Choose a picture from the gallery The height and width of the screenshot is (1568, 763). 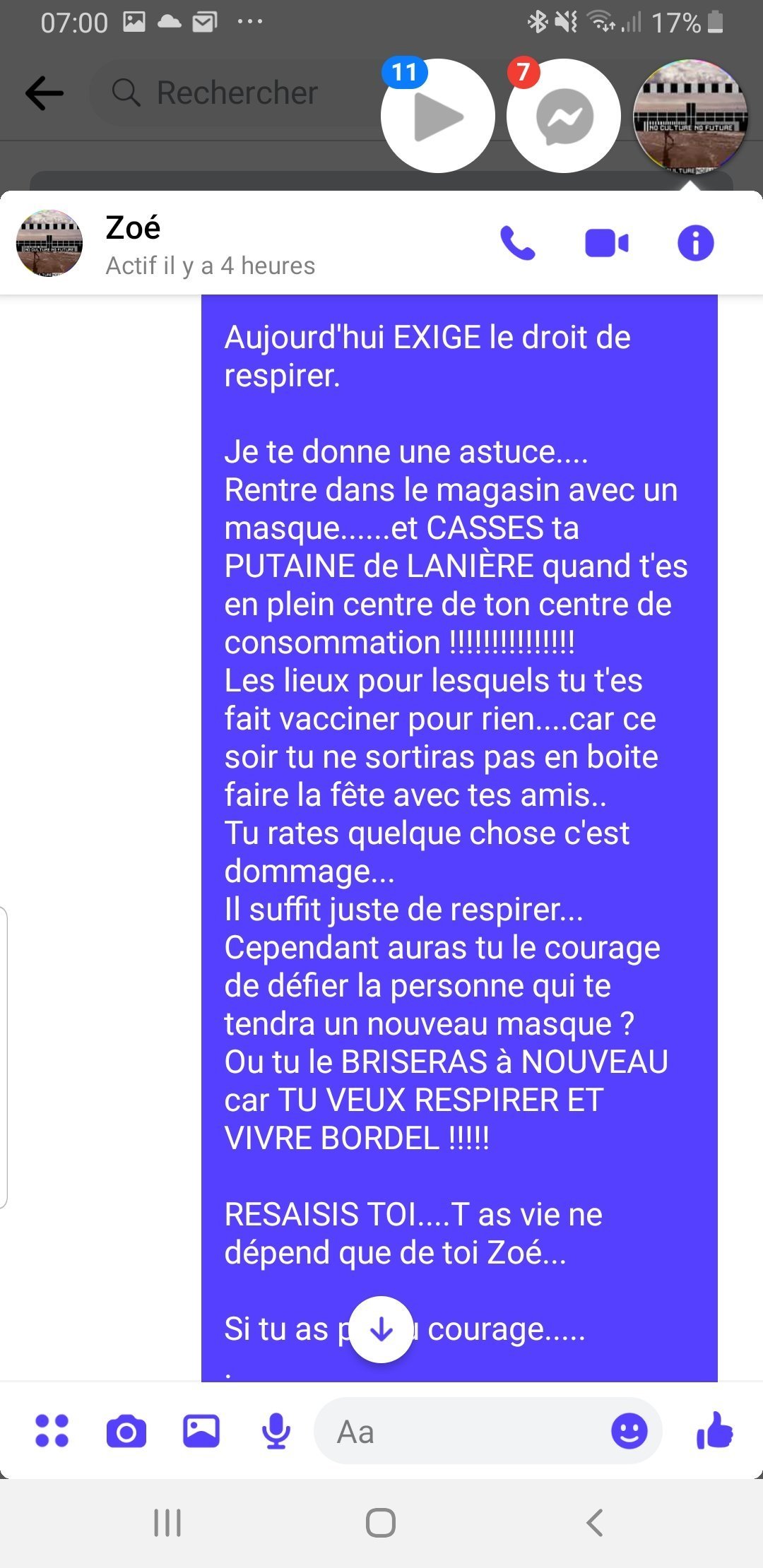(201, 1432)
